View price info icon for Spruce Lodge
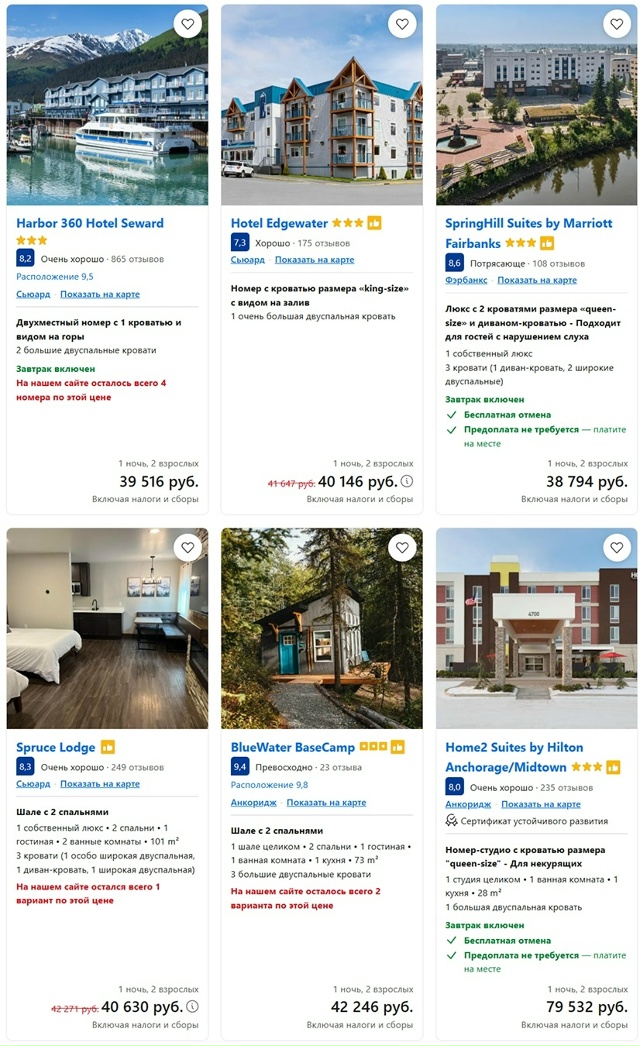Viewport: 640px width, 1046px height. pos(193,1006)
